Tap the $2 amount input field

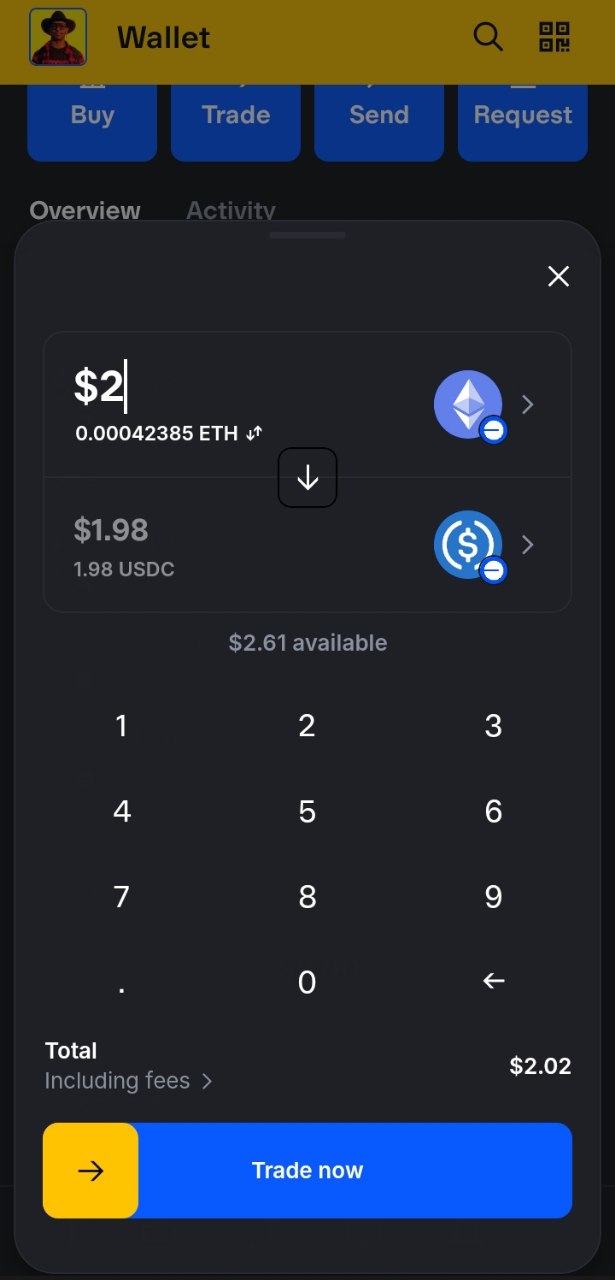(100, 388)
